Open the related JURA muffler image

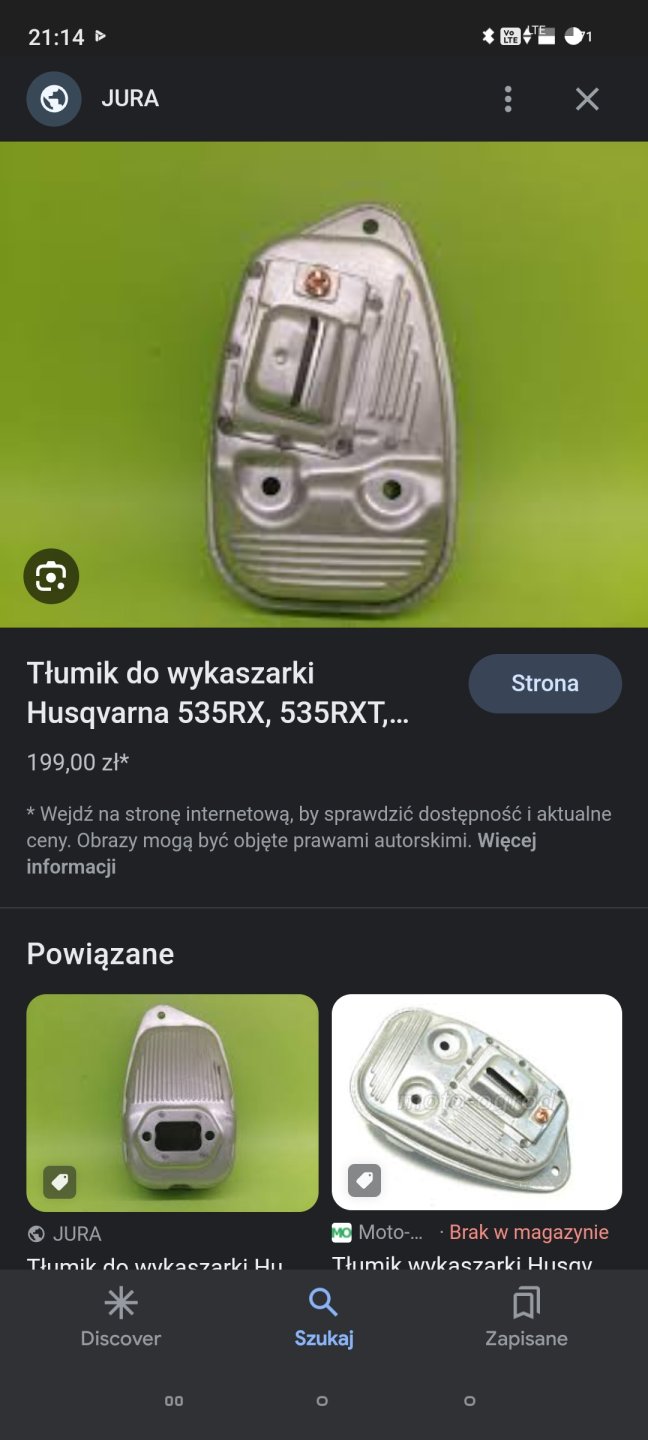pos(172,1102)
